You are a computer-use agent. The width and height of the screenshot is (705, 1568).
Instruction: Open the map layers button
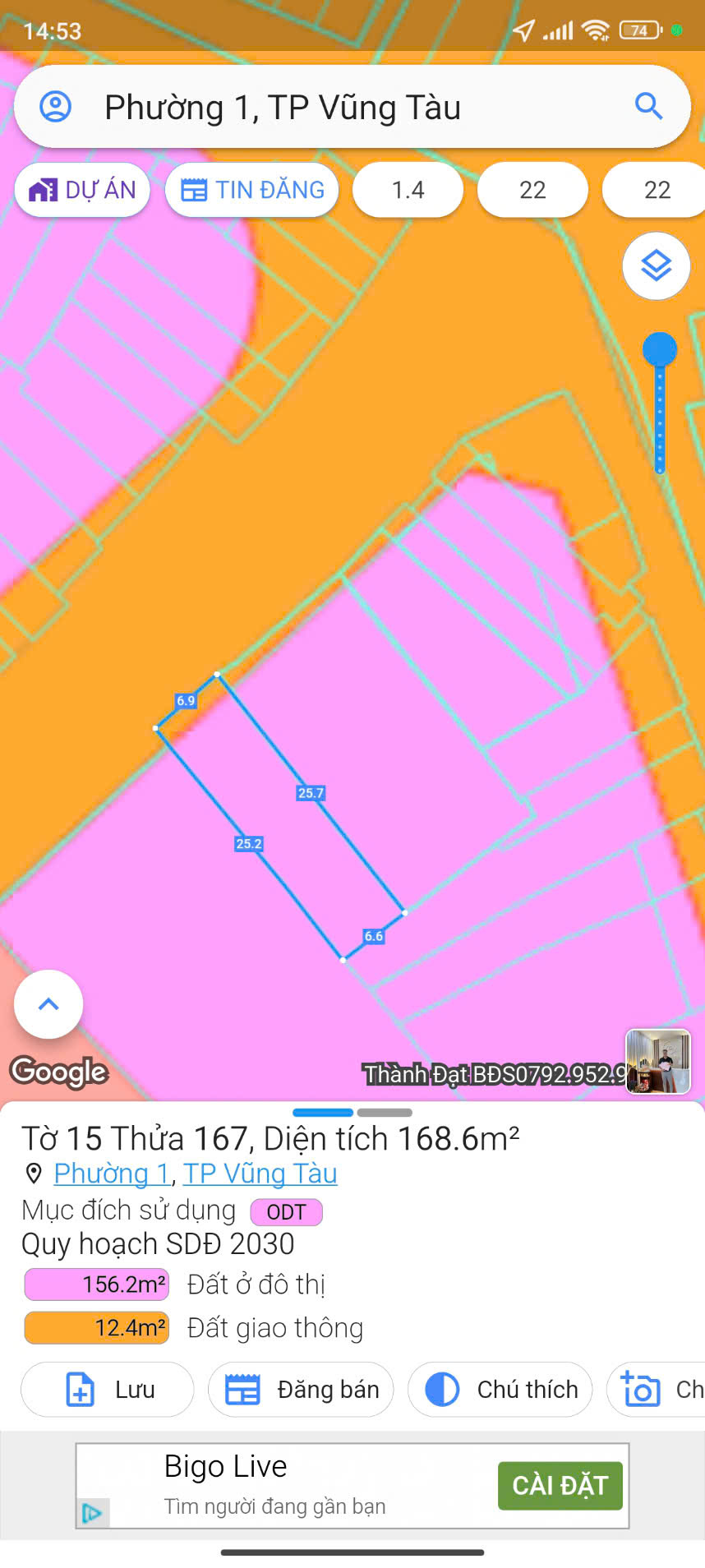pyautogui.click(x=656, y=266)
